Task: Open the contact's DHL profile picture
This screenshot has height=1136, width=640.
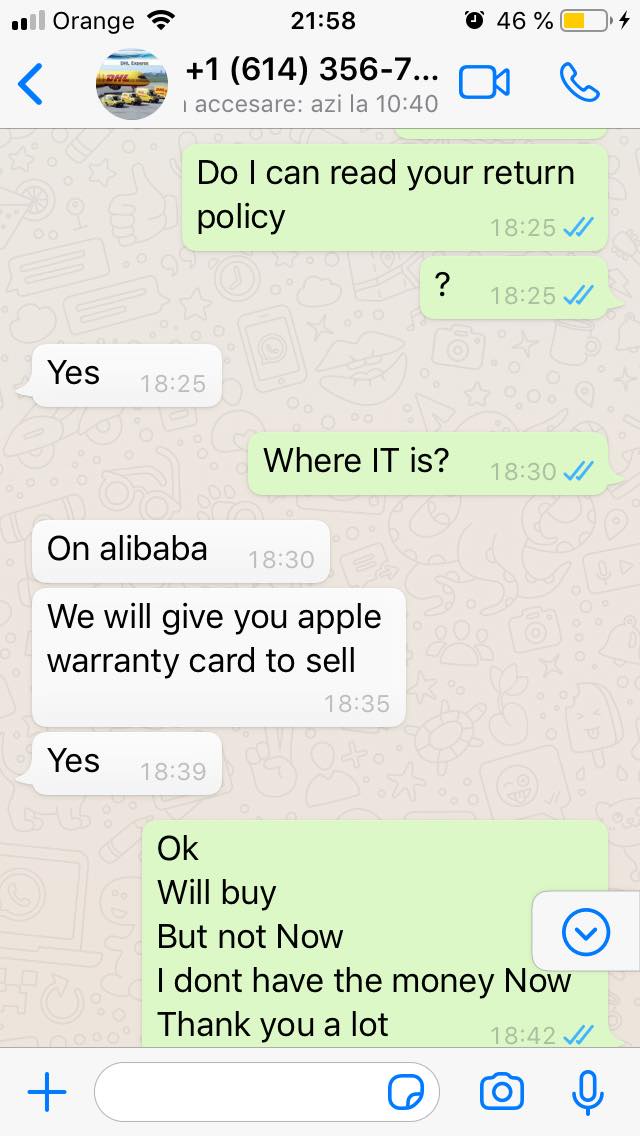Action: (132, 85)
